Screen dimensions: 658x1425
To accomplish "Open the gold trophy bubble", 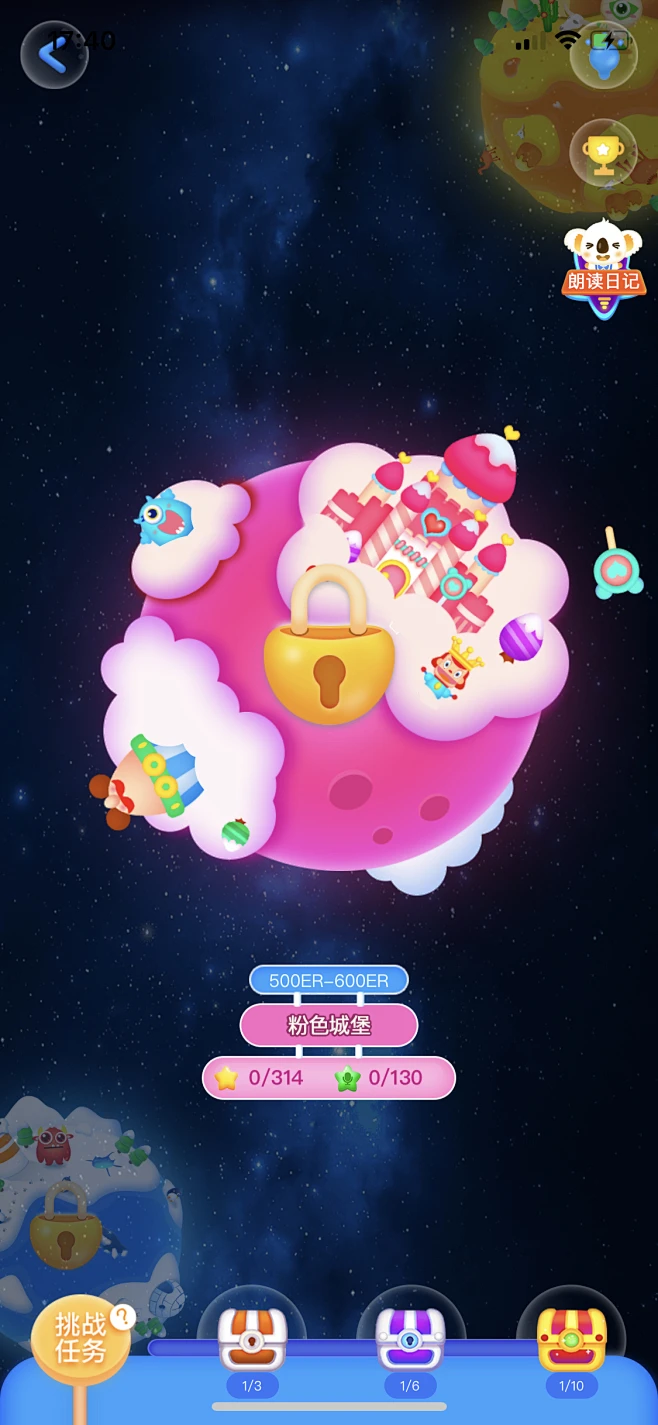I will point(603,153).
